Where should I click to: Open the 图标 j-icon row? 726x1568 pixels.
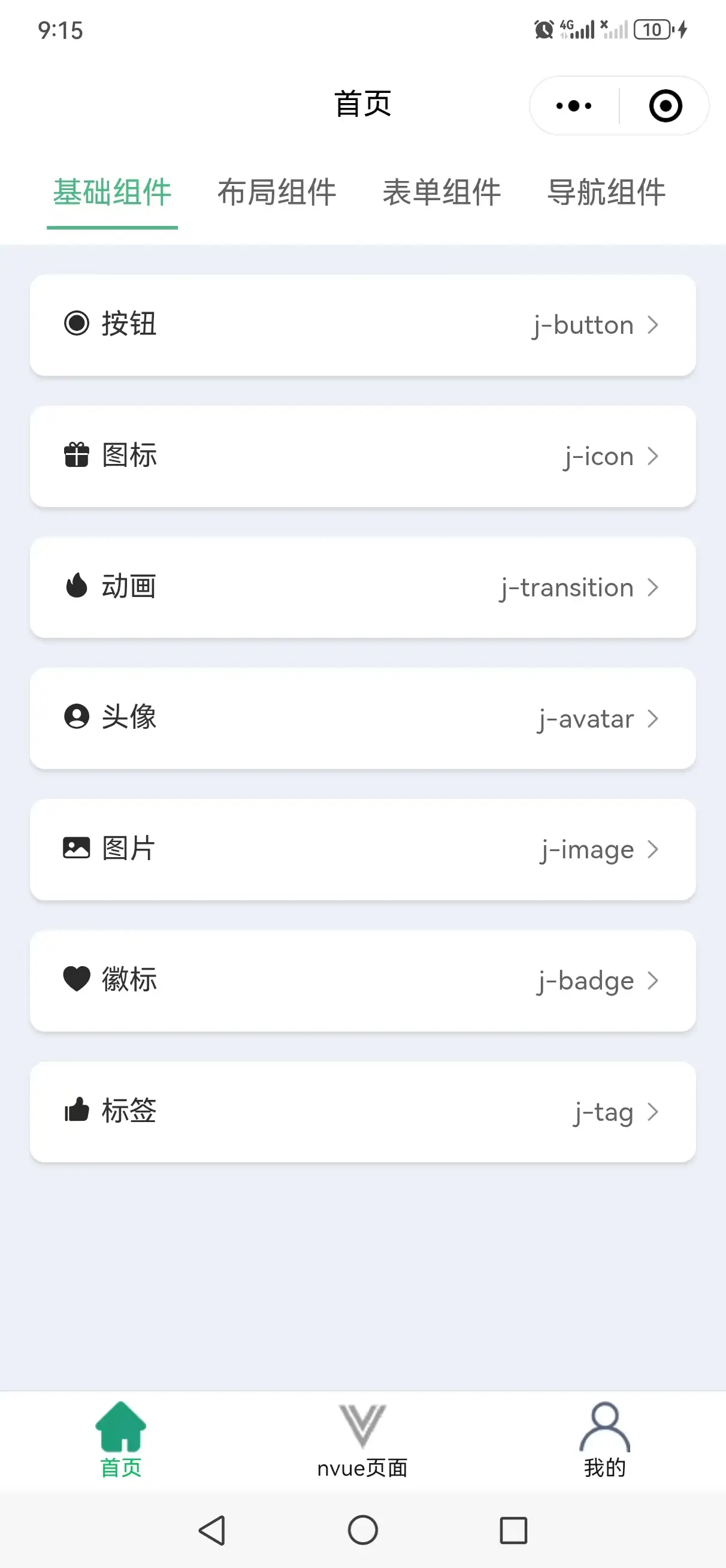(362, 456)
